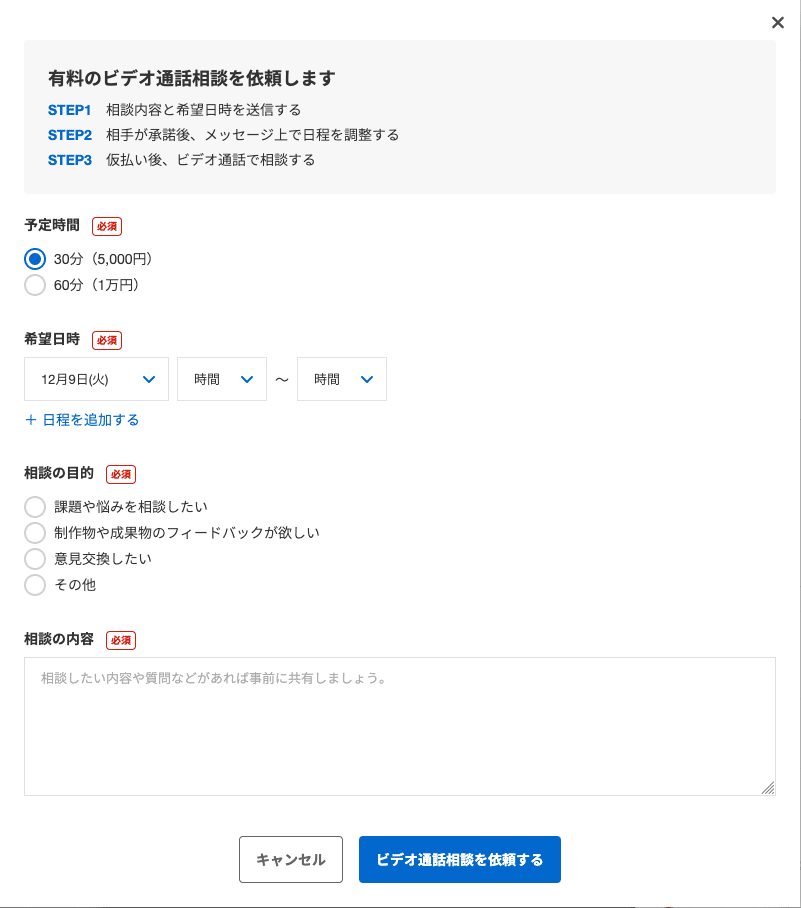This screenshot has height=908, width=801.
Task: Click the ビデオ通話相談を依頼する button
Action: coord(459,859)
